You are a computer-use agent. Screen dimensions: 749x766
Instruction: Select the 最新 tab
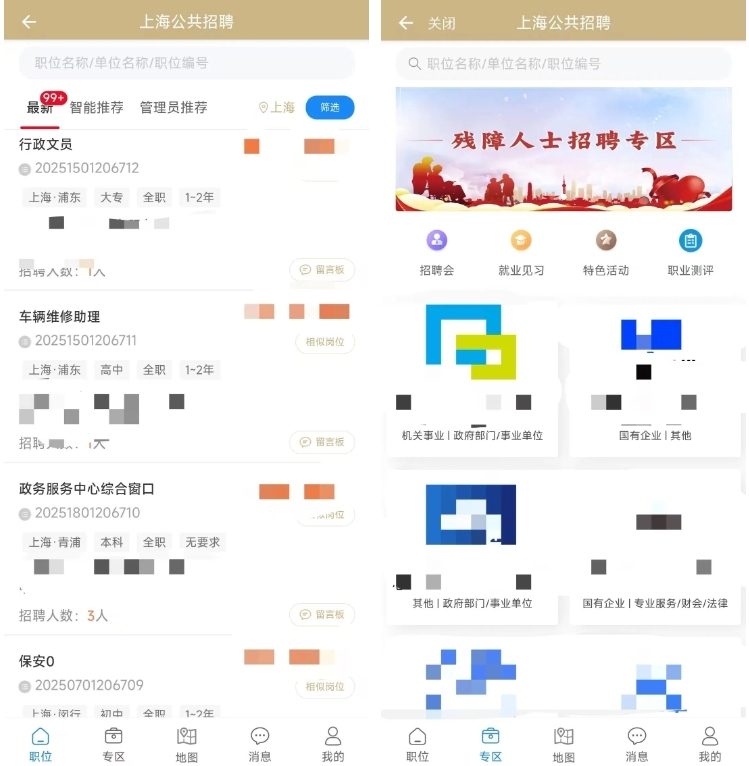pyautogui.click(x=40, y=107)
